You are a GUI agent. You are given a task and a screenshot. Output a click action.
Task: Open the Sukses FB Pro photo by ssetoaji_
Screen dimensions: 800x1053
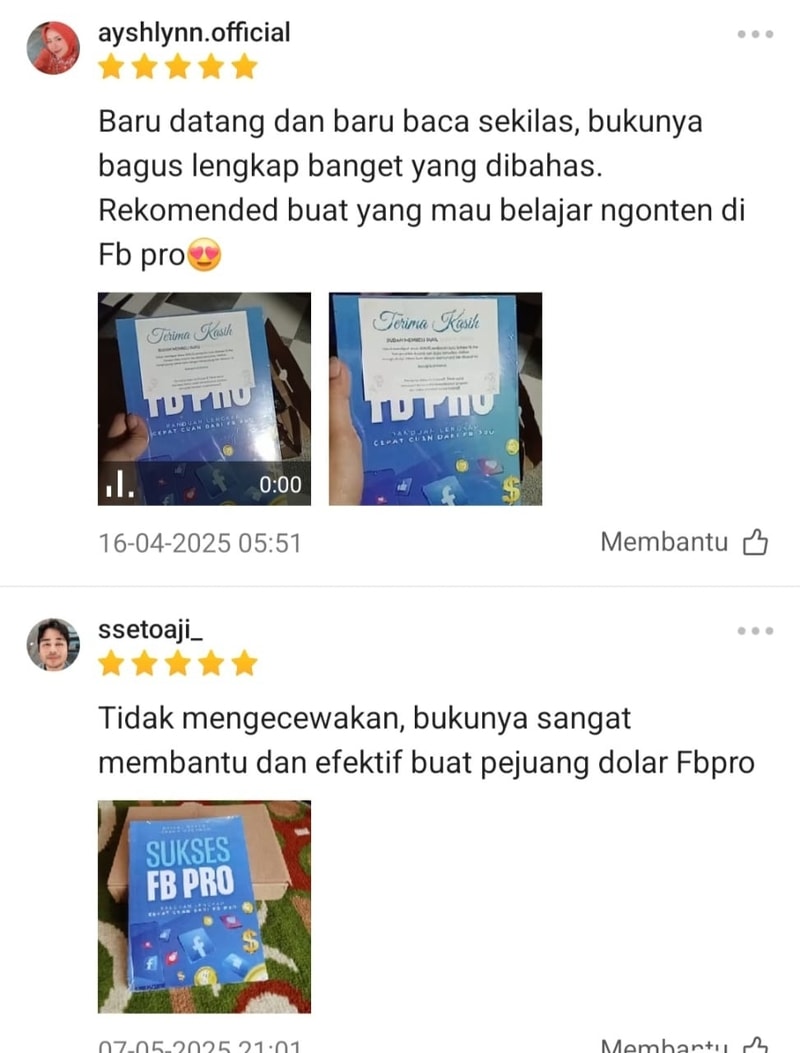point(204,906)
